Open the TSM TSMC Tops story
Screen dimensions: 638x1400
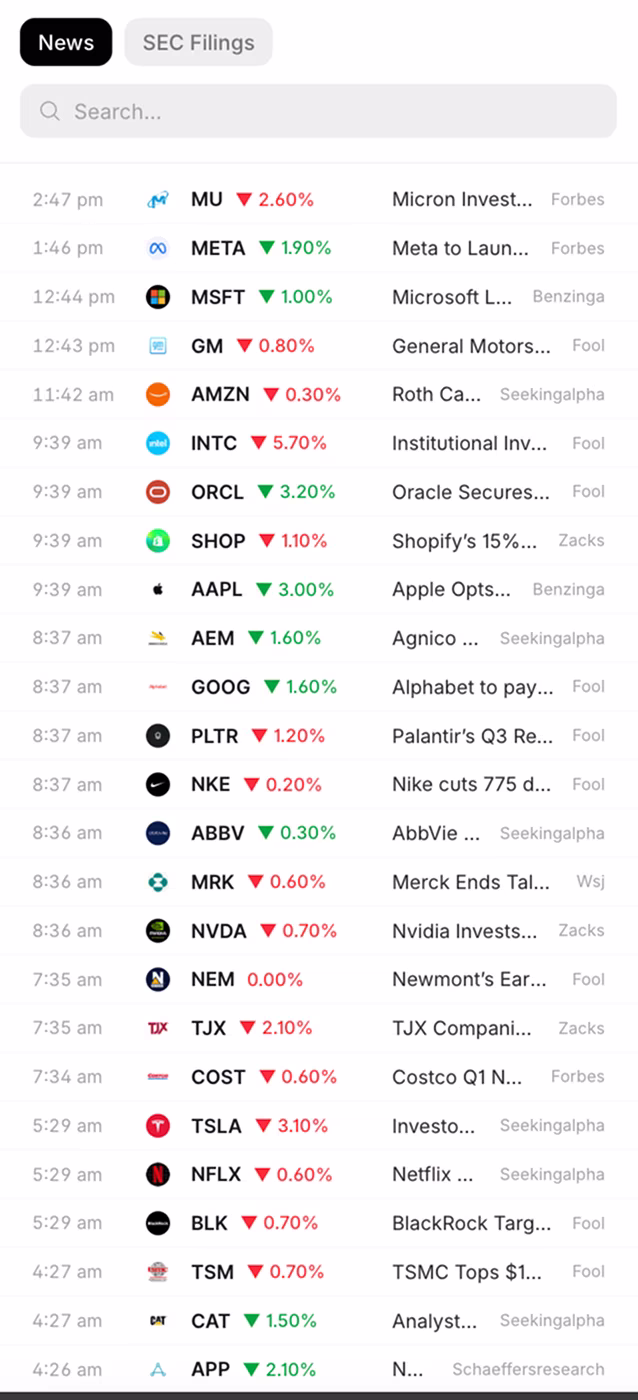tap(466, 1272)
